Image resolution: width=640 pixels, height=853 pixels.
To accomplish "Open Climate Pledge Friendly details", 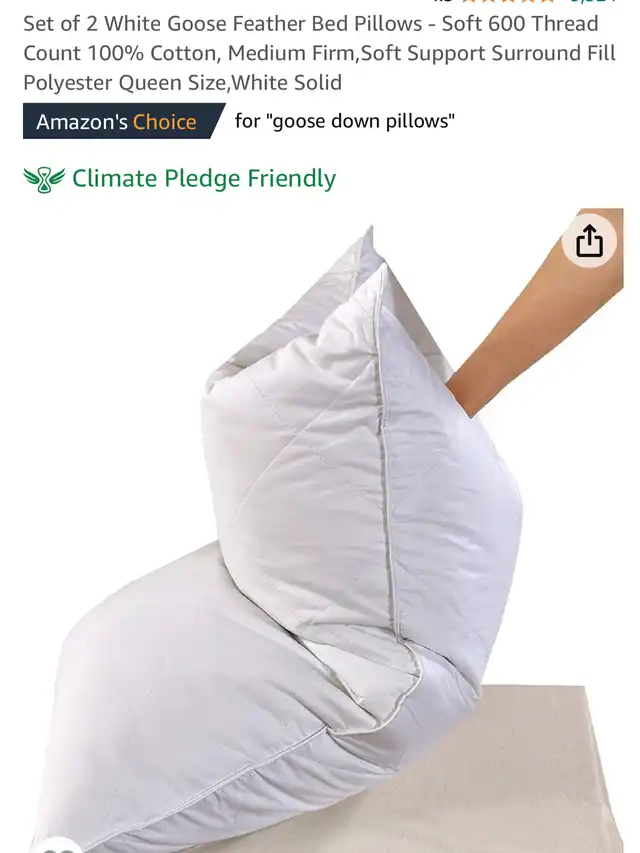I will pyautogui.click(x=180, y=179).
